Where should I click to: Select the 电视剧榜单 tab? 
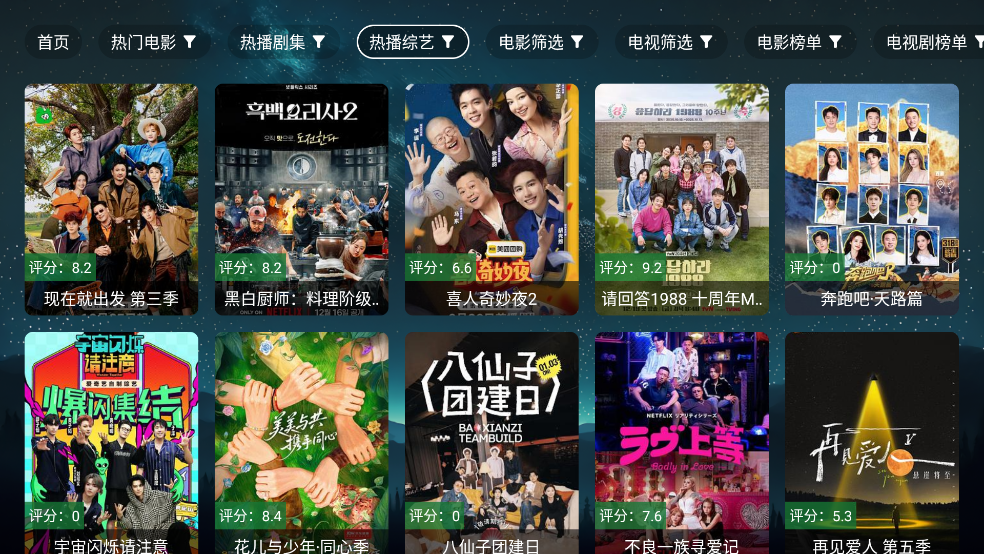[930, 42]
